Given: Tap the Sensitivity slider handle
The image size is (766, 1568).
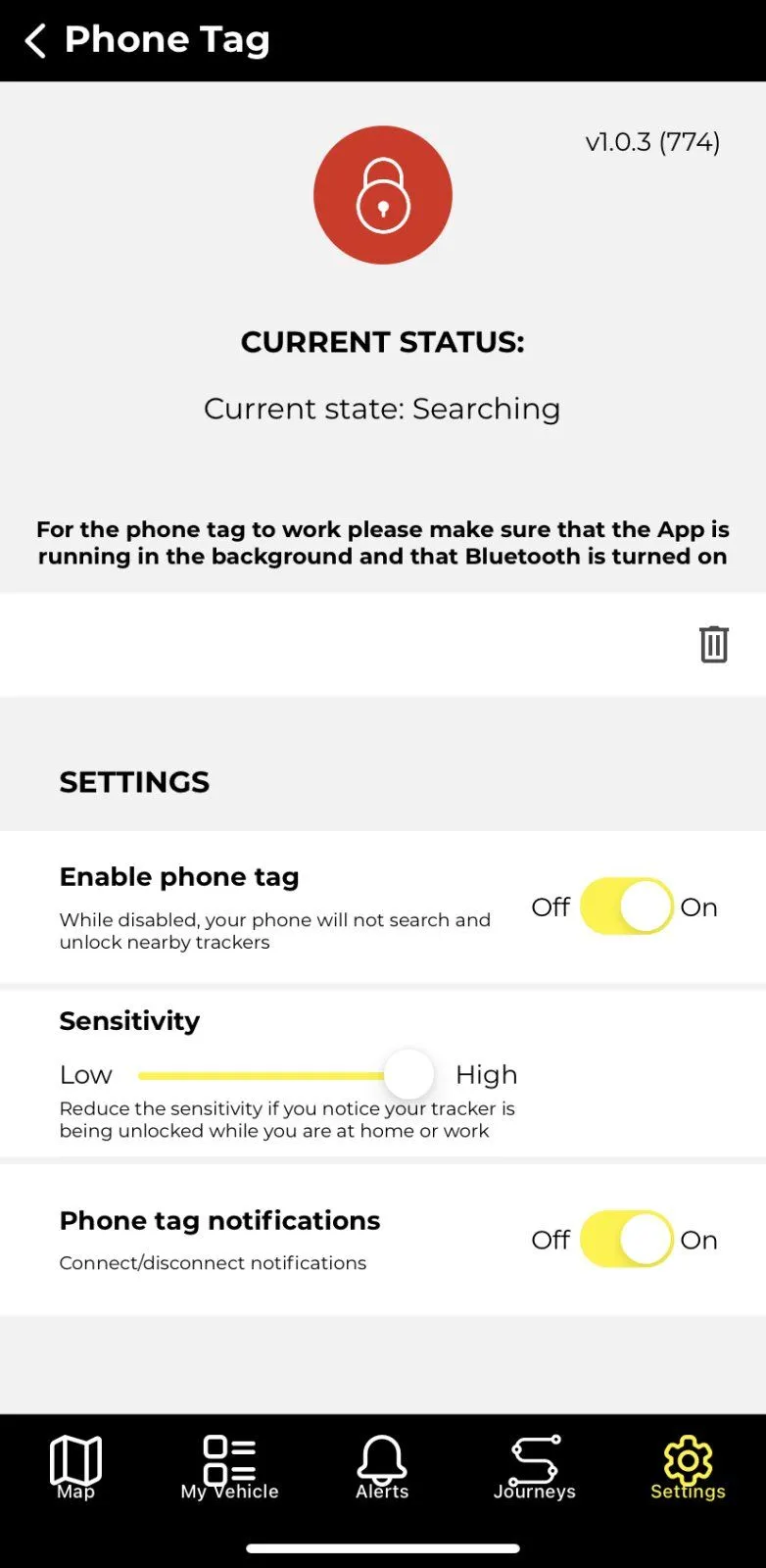Looking at the screenshot, I should pyautogui.click(x=408, y=1074).
